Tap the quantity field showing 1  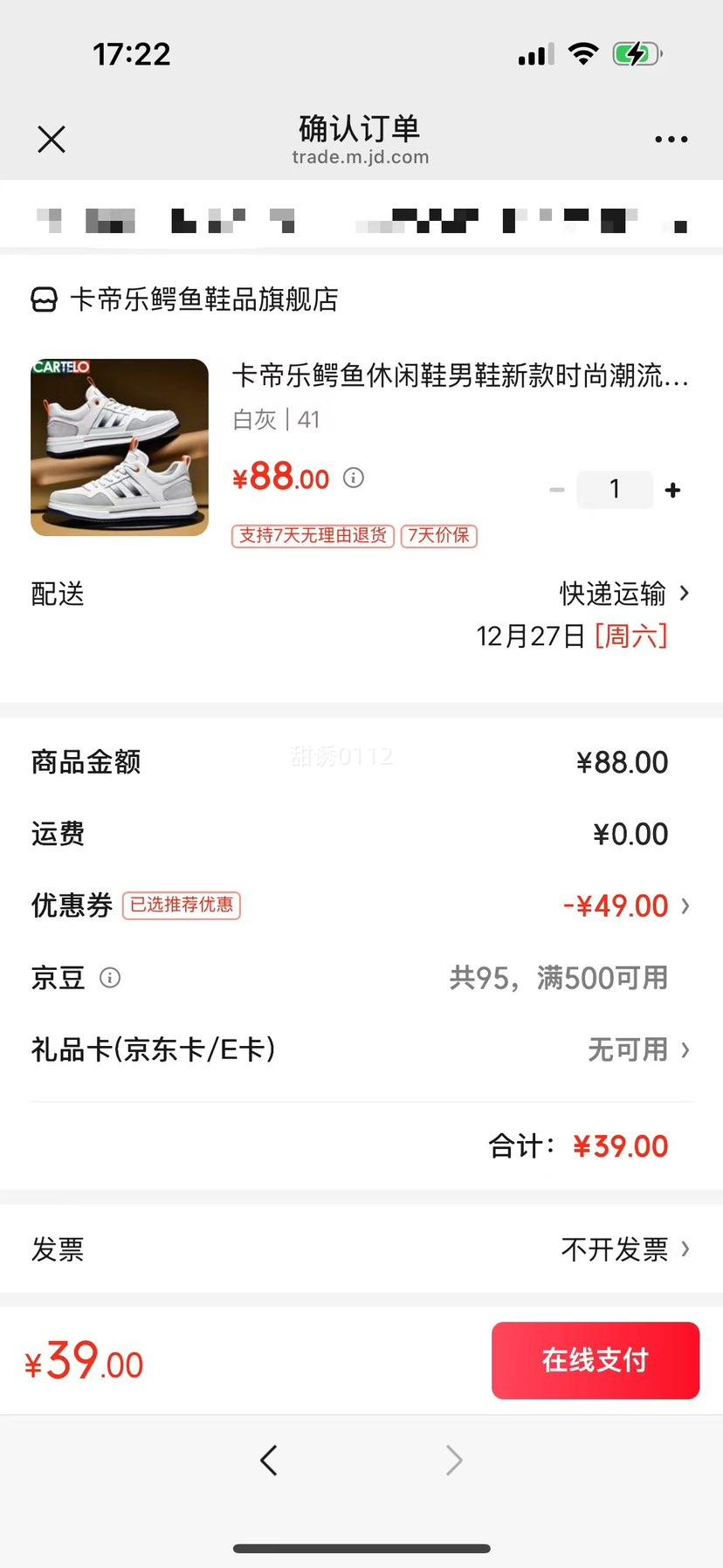click(x=615, y=489)
